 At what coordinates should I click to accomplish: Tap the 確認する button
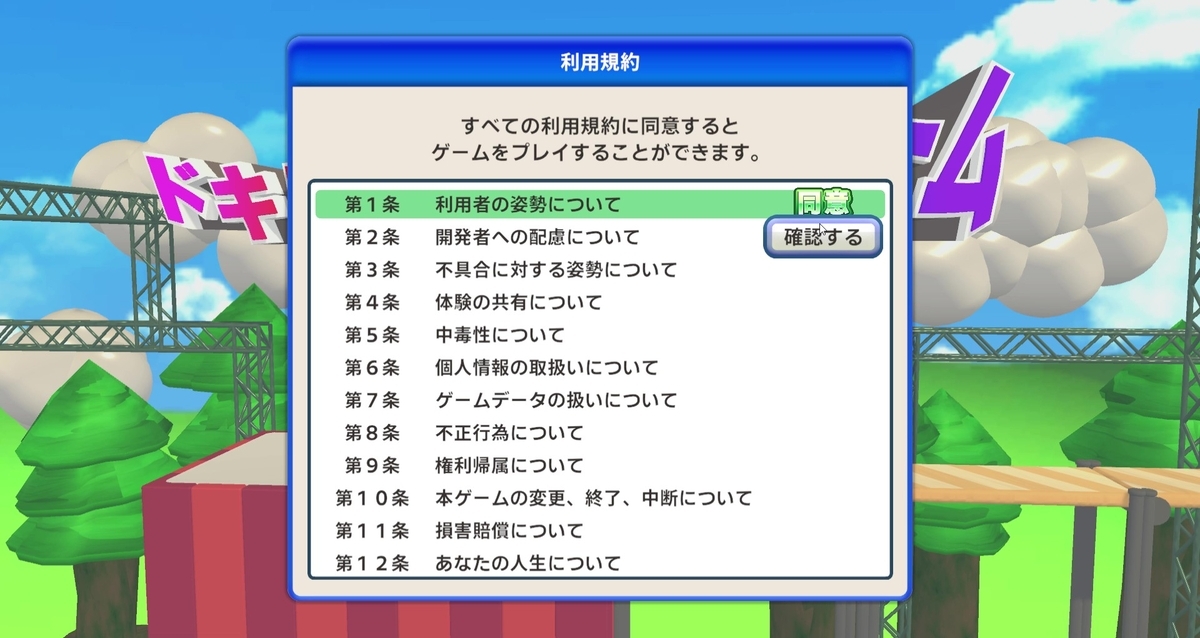(823, 238)
